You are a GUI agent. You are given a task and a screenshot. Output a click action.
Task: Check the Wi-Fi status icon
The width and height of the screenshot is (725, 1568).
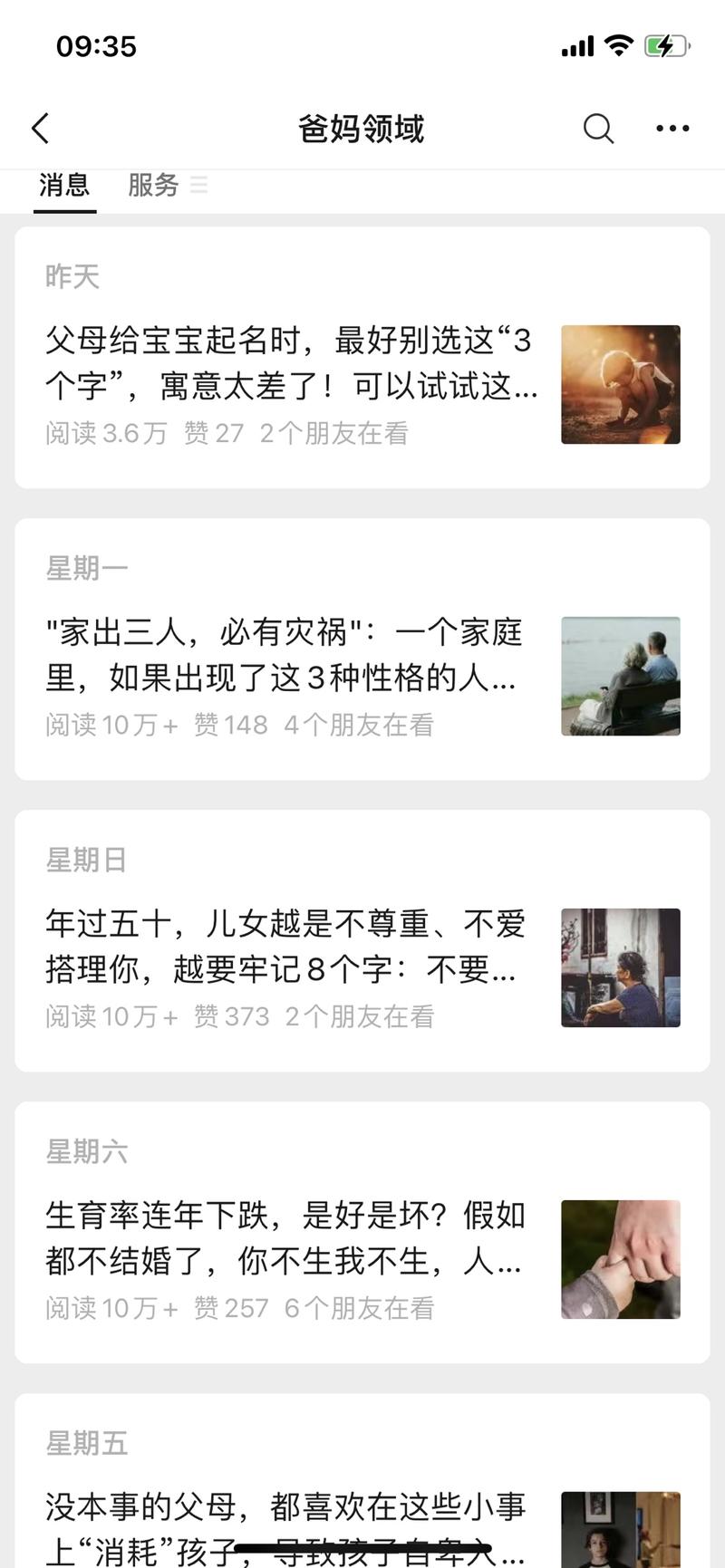[x=619, y=44]
